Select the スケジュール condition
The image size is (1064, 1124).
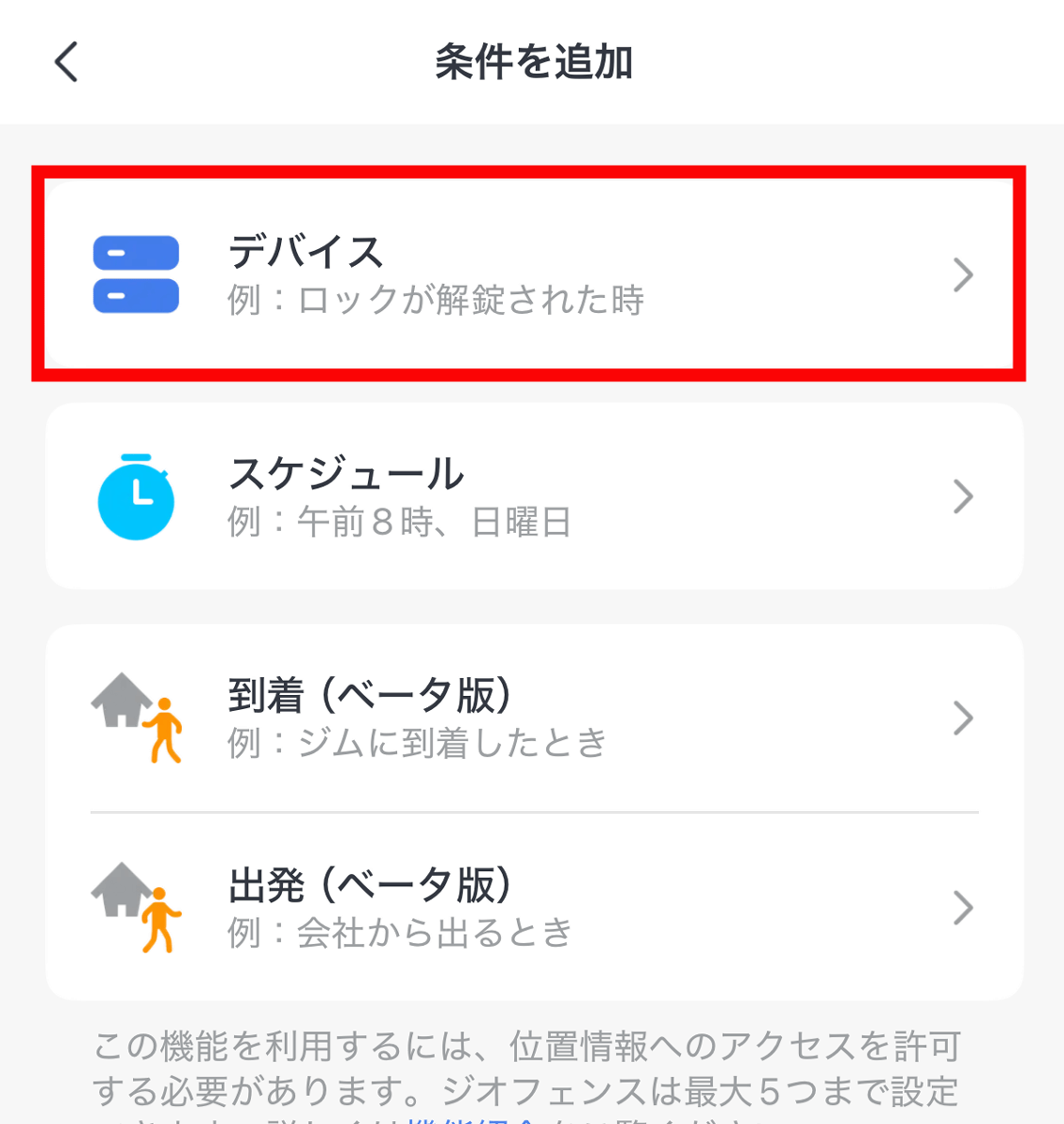(532, 496)
